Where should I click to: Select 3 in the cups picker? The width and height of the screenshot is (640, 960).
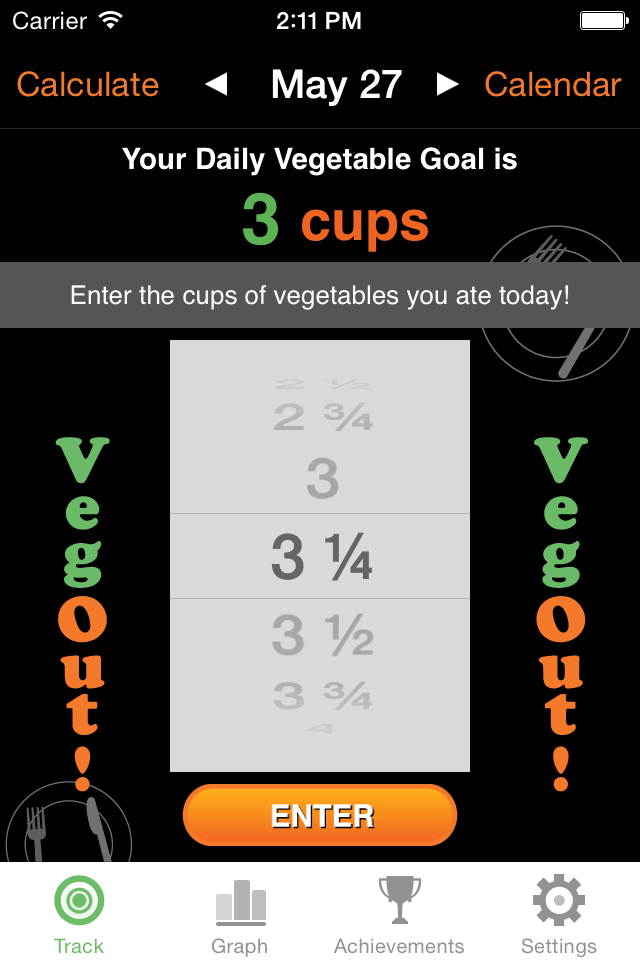pos(322,478)
